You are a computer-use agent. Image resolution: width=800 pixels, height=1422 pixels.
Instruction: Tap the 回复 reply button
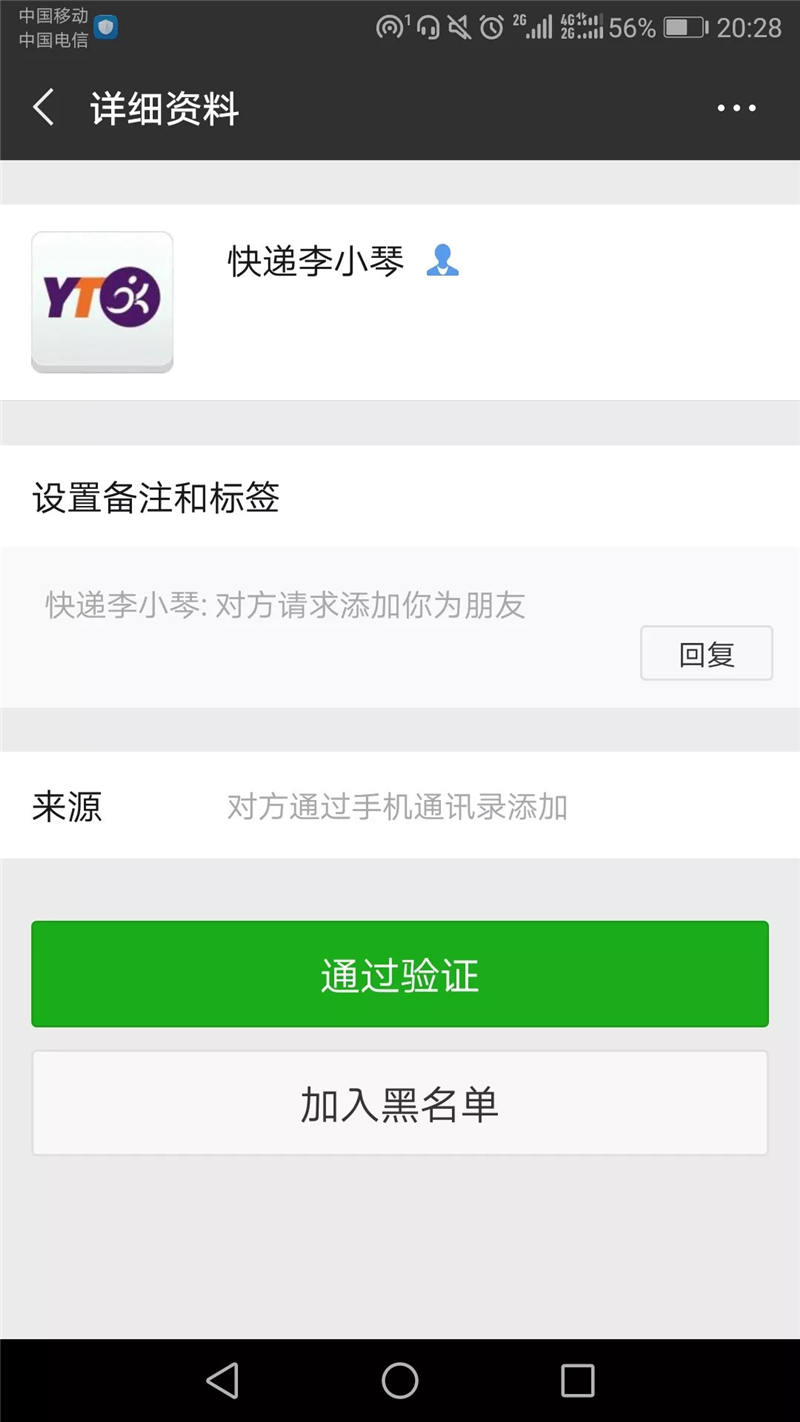click(707, 654)
